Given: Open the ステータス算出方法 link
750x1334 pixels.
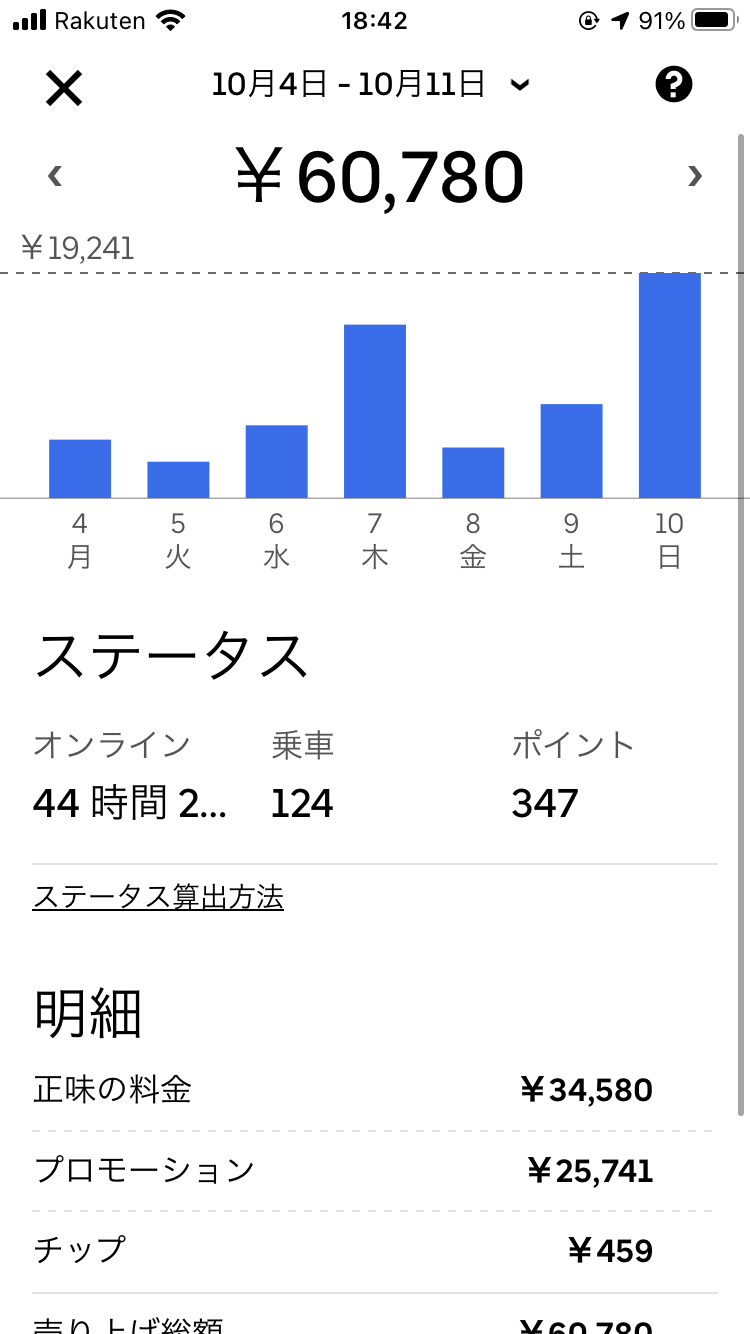Looking at the screenshot, I should [158, 897].
